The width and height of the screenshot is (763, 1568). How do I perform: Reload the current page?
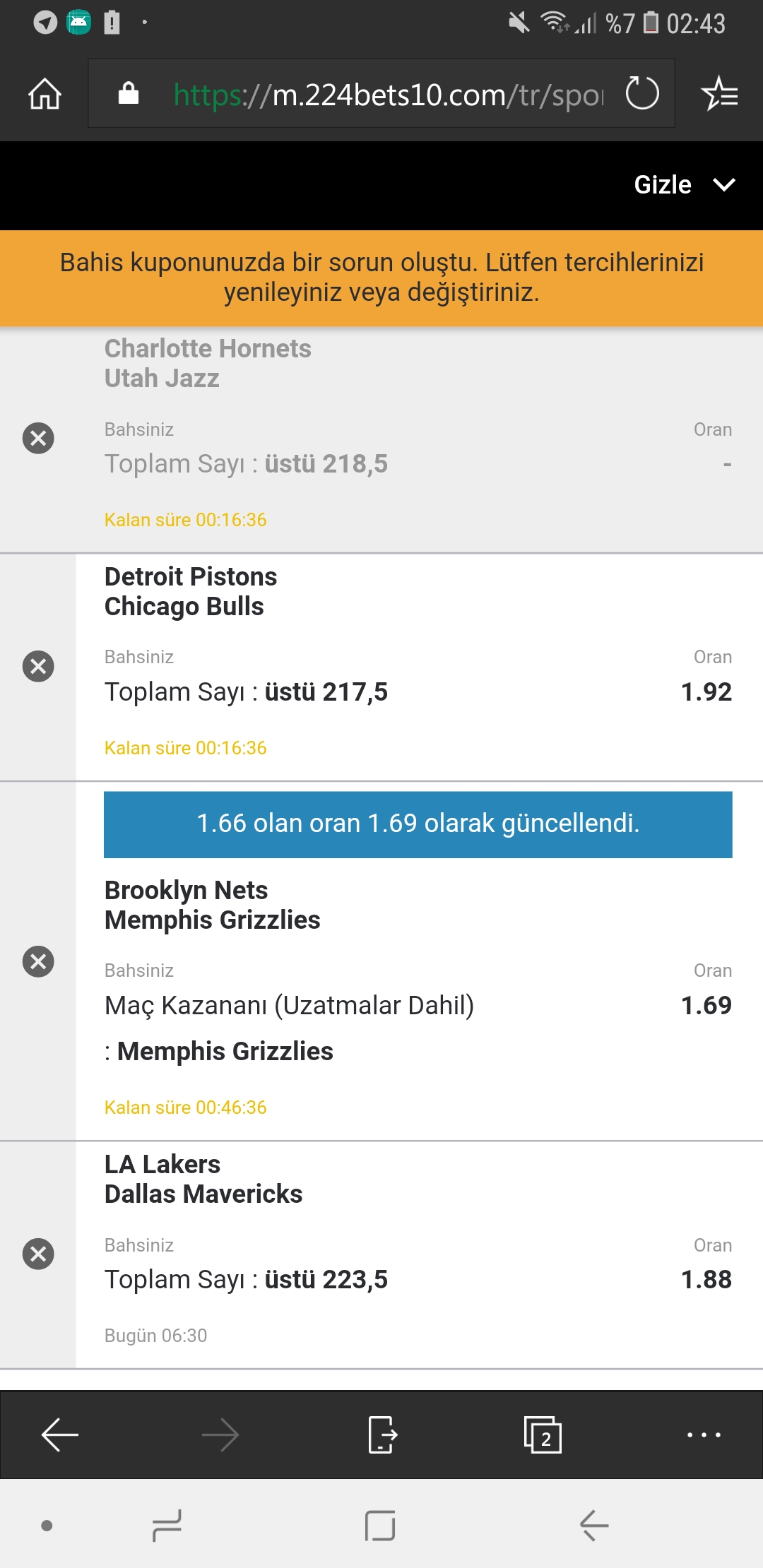642,93
